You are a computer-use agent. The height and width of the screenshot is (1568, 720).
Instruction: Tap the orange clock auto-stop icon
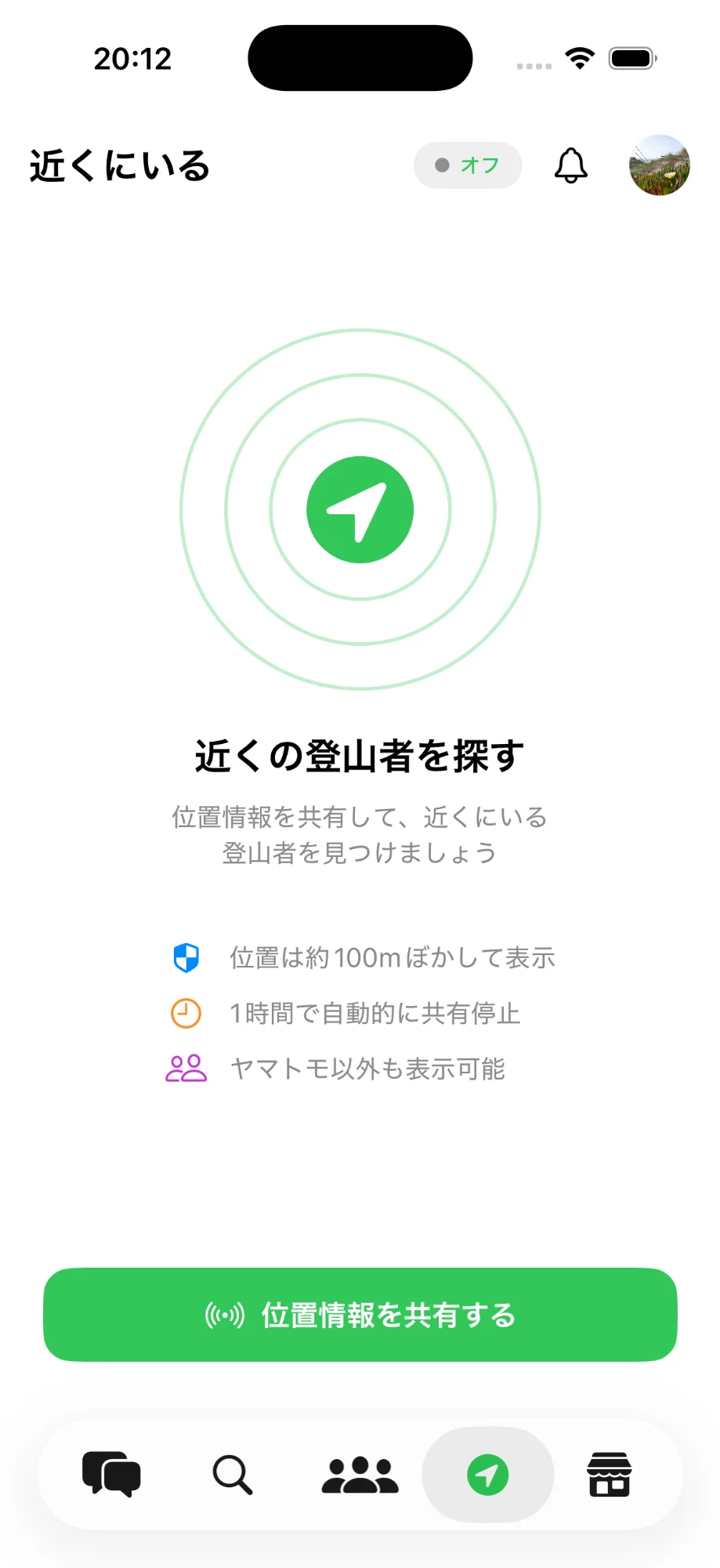tap(185, 1013)
